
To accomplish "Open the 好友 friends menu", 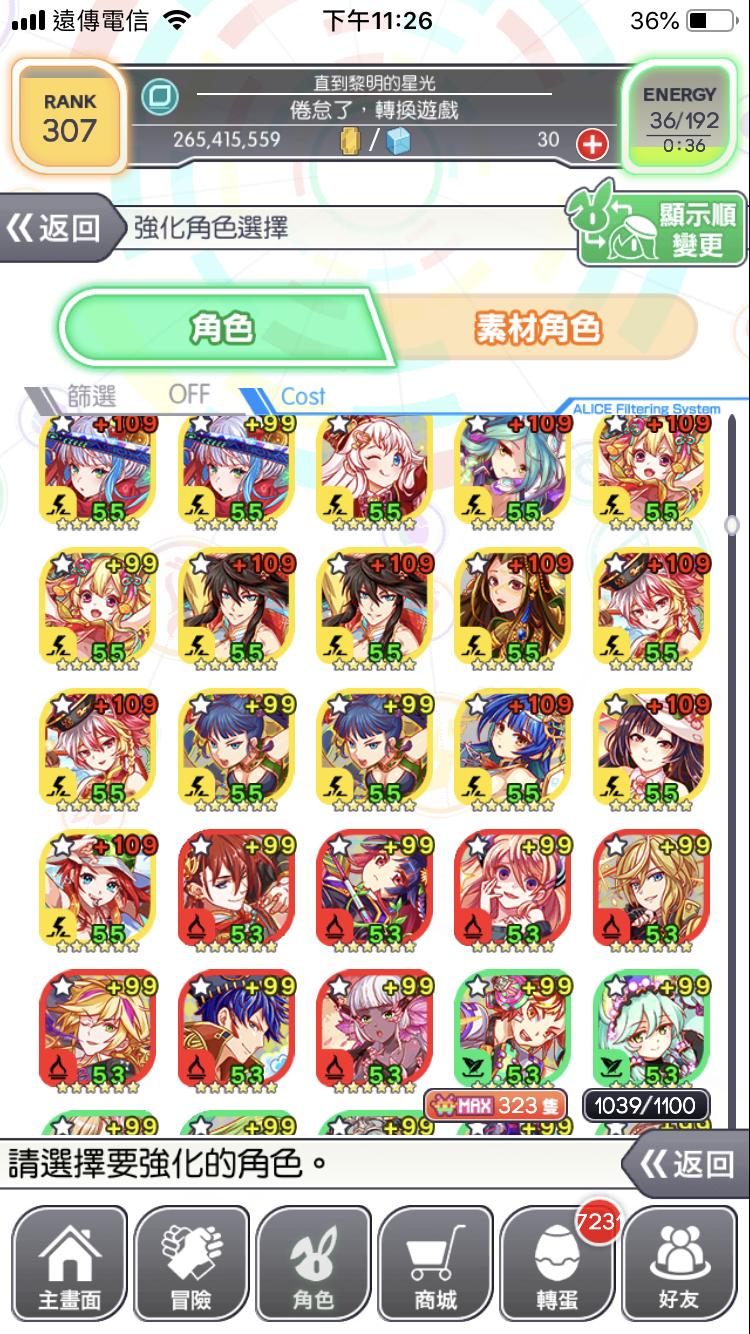I will [x=679, y=1264].
